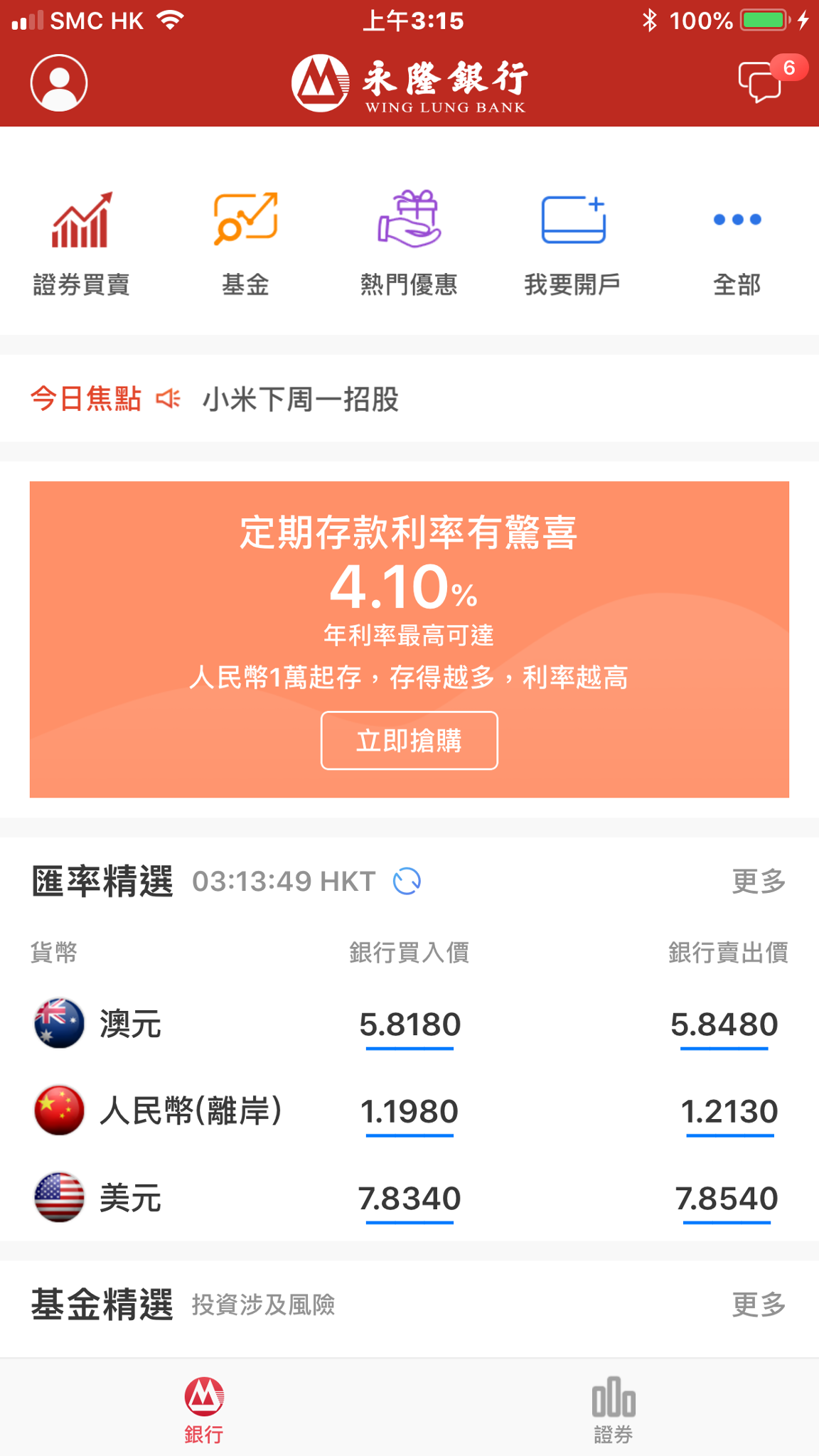Open 更多 for 匯率精選

759,882
